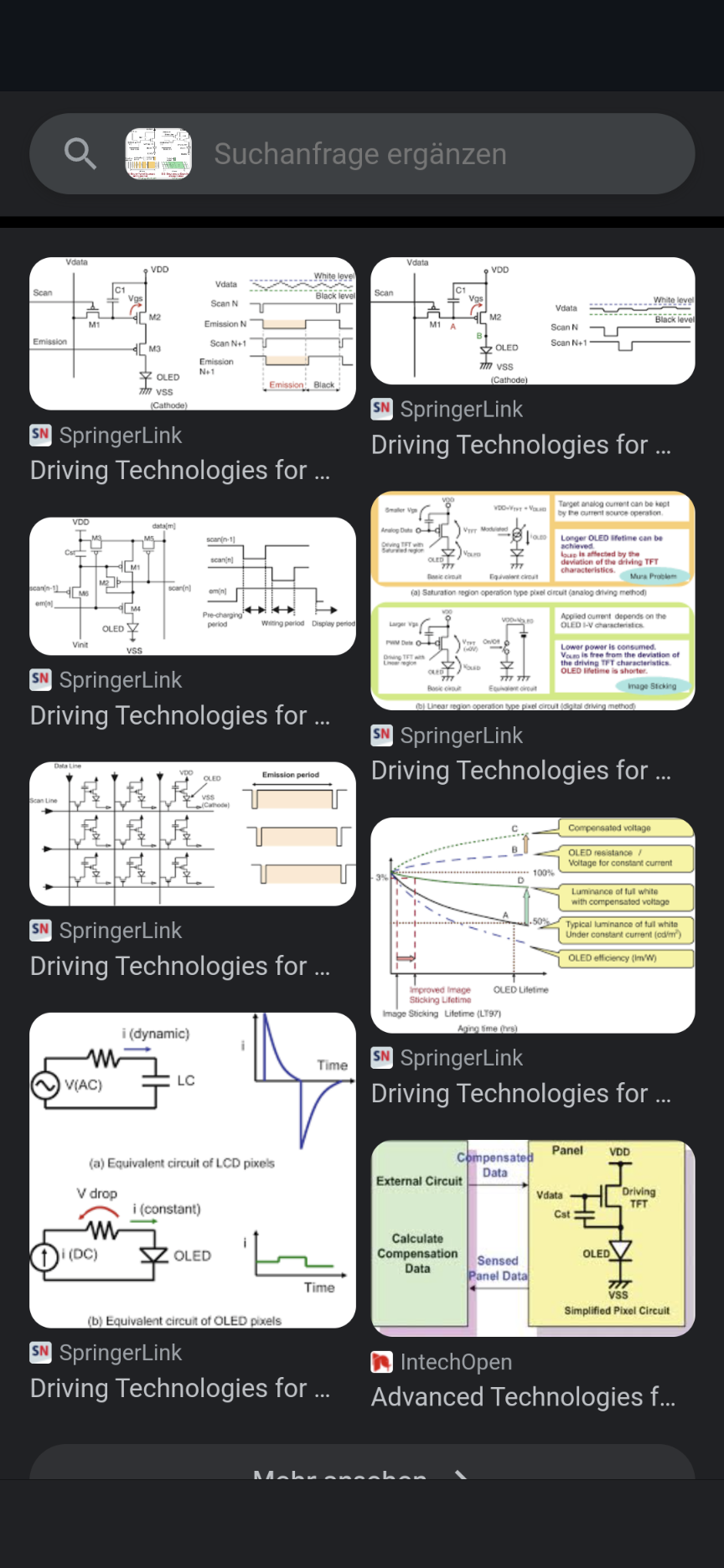
Task: Open the pixel array 'Emission period' result
Action: click(x=193, y=833)
